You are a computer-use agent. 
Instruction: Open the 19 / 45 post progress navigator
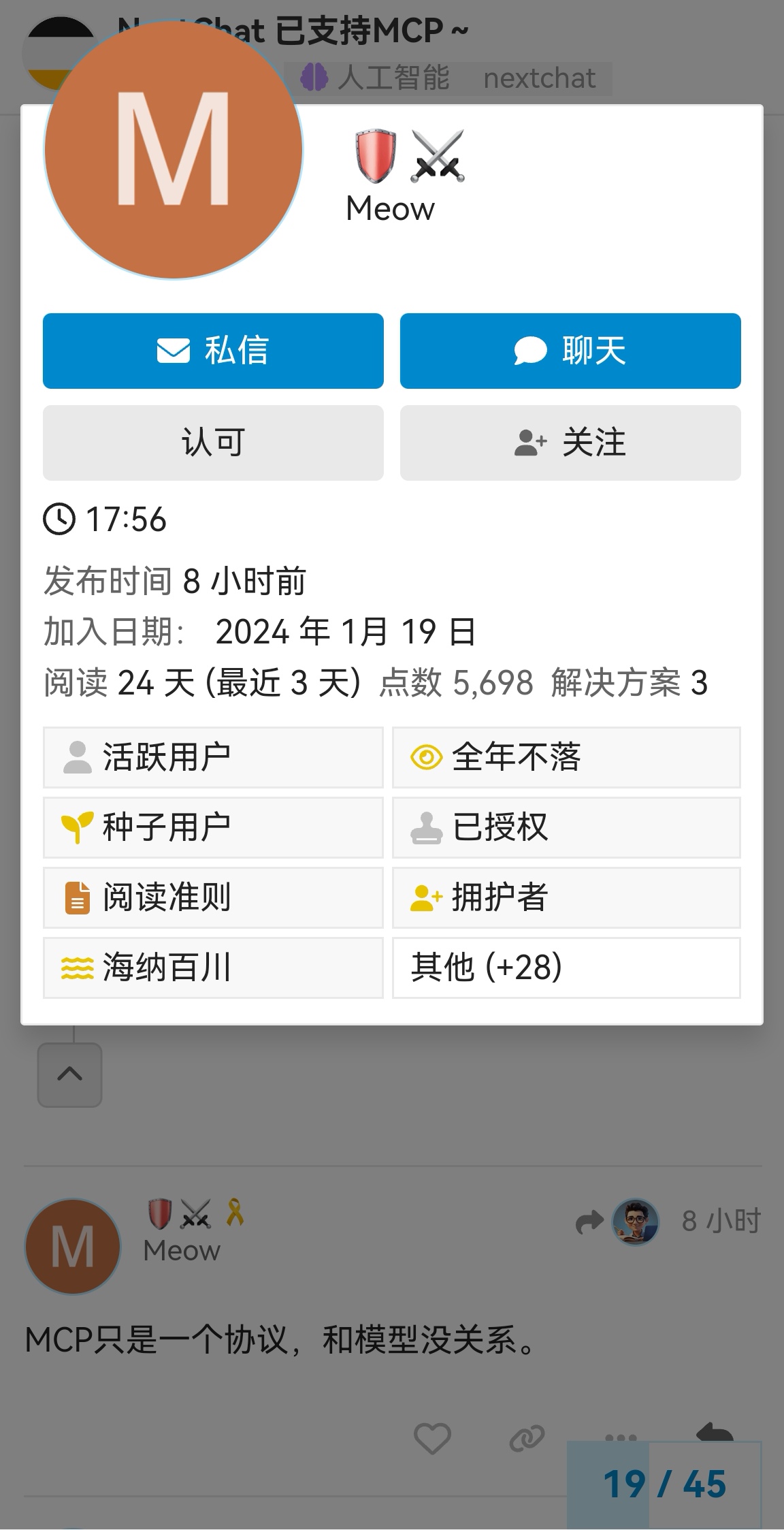point(664,1484)
